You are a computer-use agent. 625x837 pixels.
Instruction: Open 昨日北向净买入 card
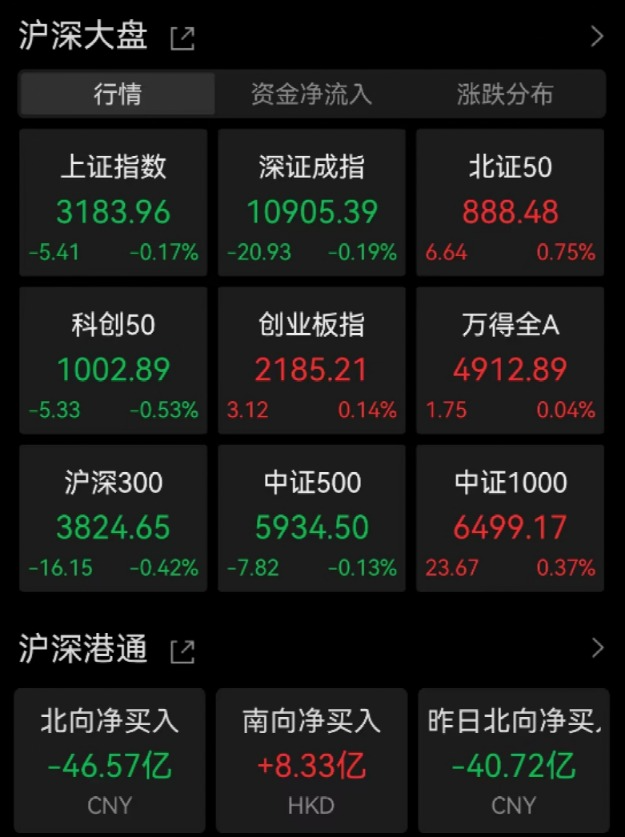click(x=513, y=760)
